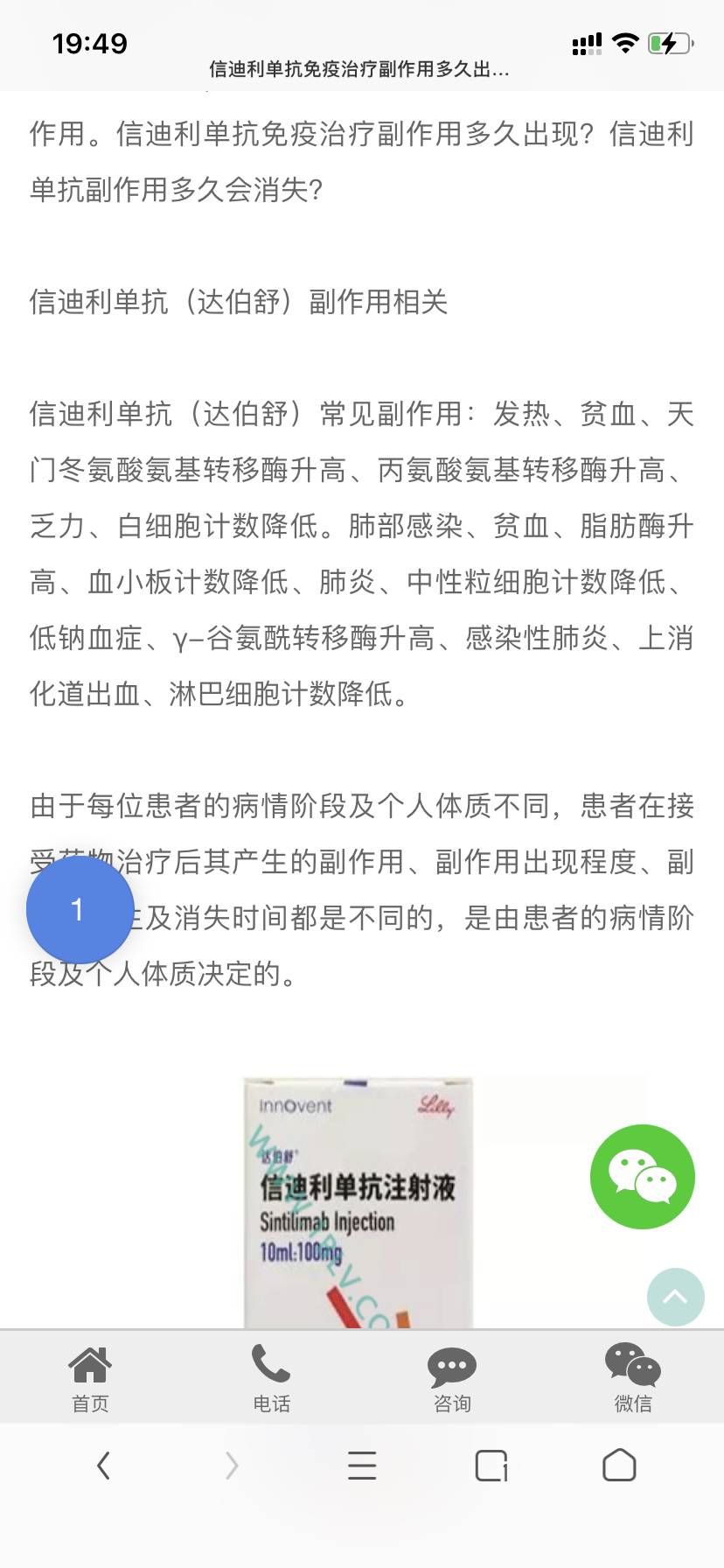The width and height of the screenshot is (724, 1568).
Task: Call via the 电话 button
Action: 271,1377
